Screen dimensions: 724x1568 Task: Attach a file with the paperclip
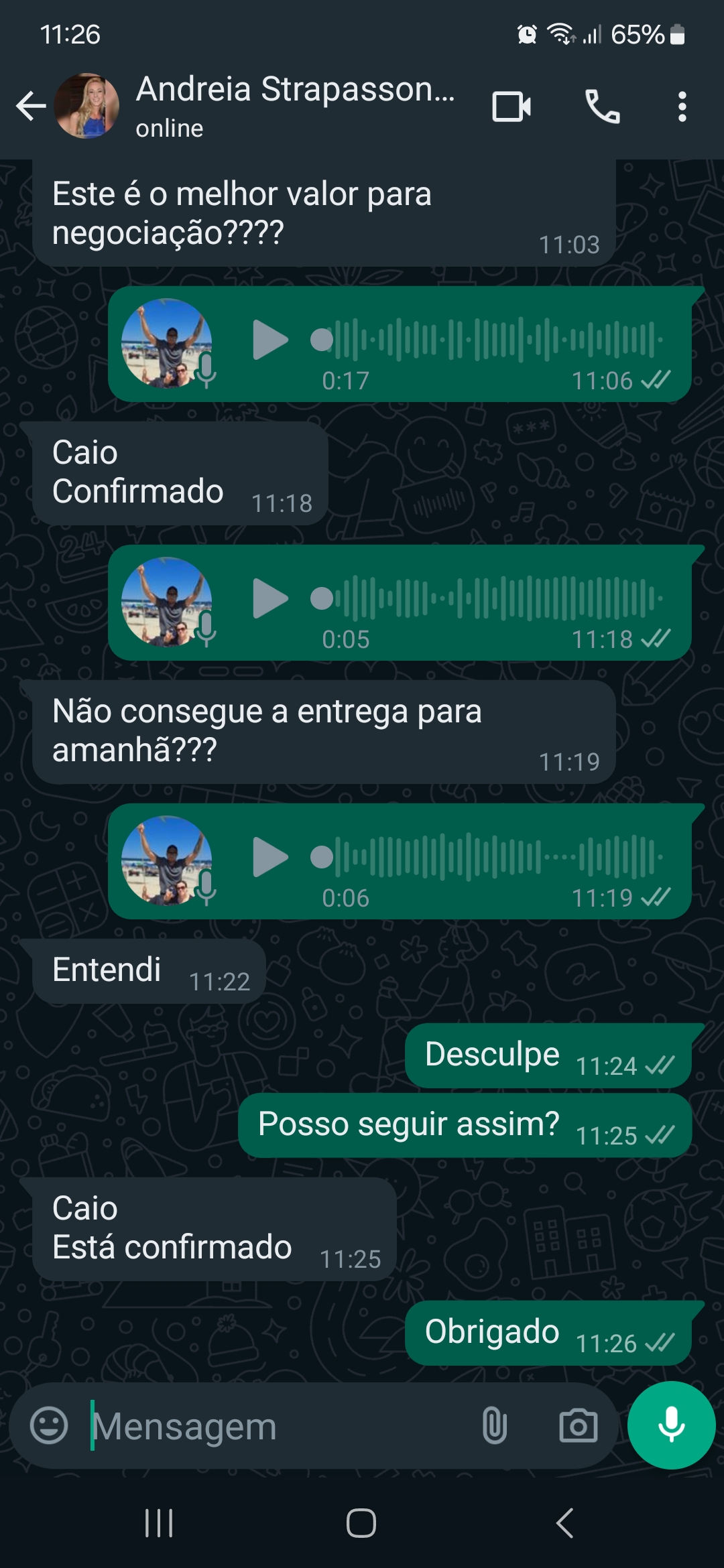495,1426
